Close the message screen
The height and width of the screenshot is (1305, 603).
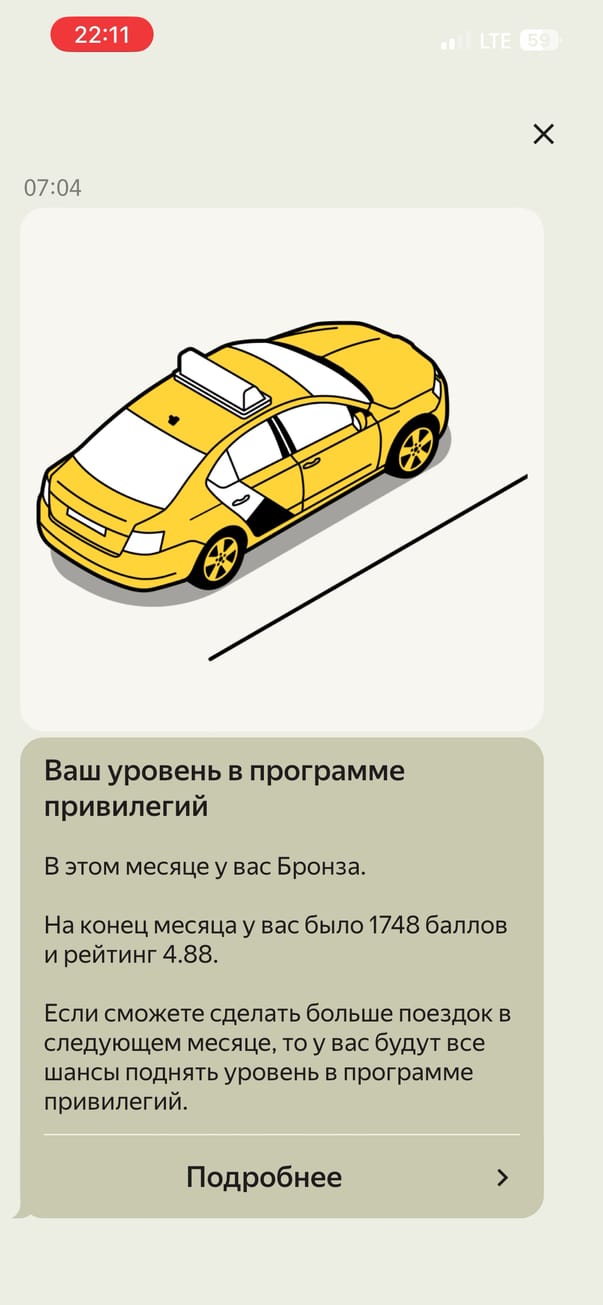543,134
